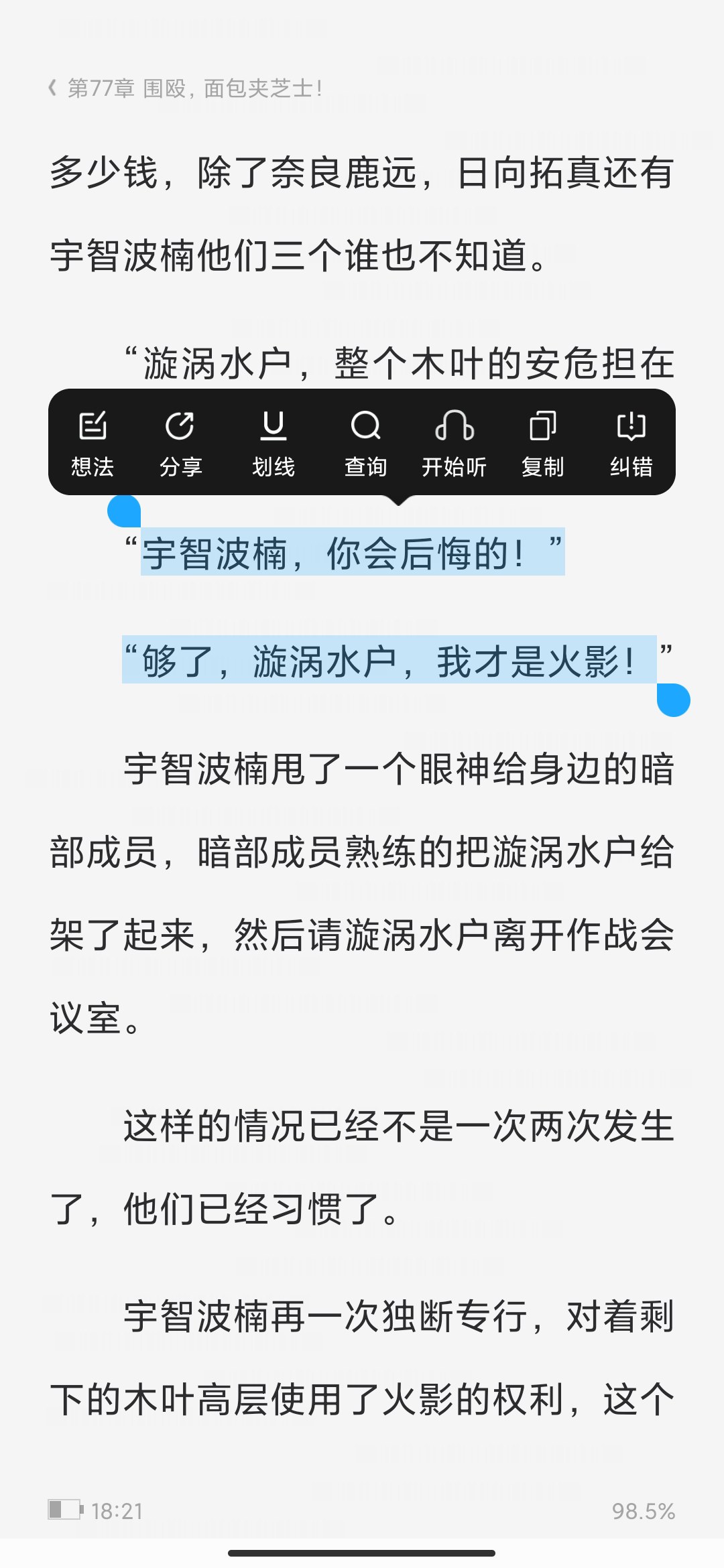This screenshot has width=724, height=1568.
Task: Report a typo with 纠错
Action: [631, 443]
